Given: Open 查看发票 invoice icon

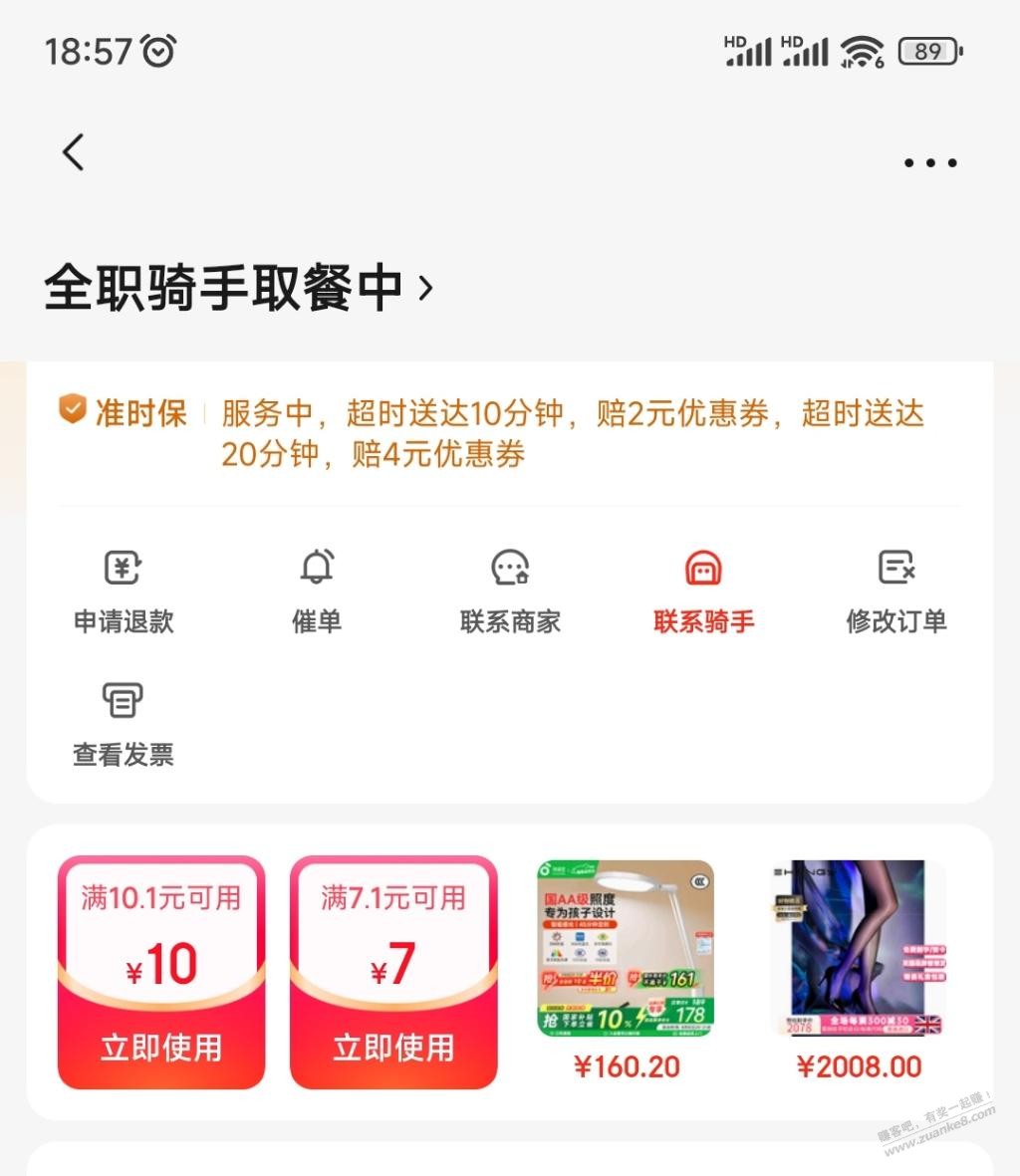Looking at the screenshot, I should [x=122, y=700].
